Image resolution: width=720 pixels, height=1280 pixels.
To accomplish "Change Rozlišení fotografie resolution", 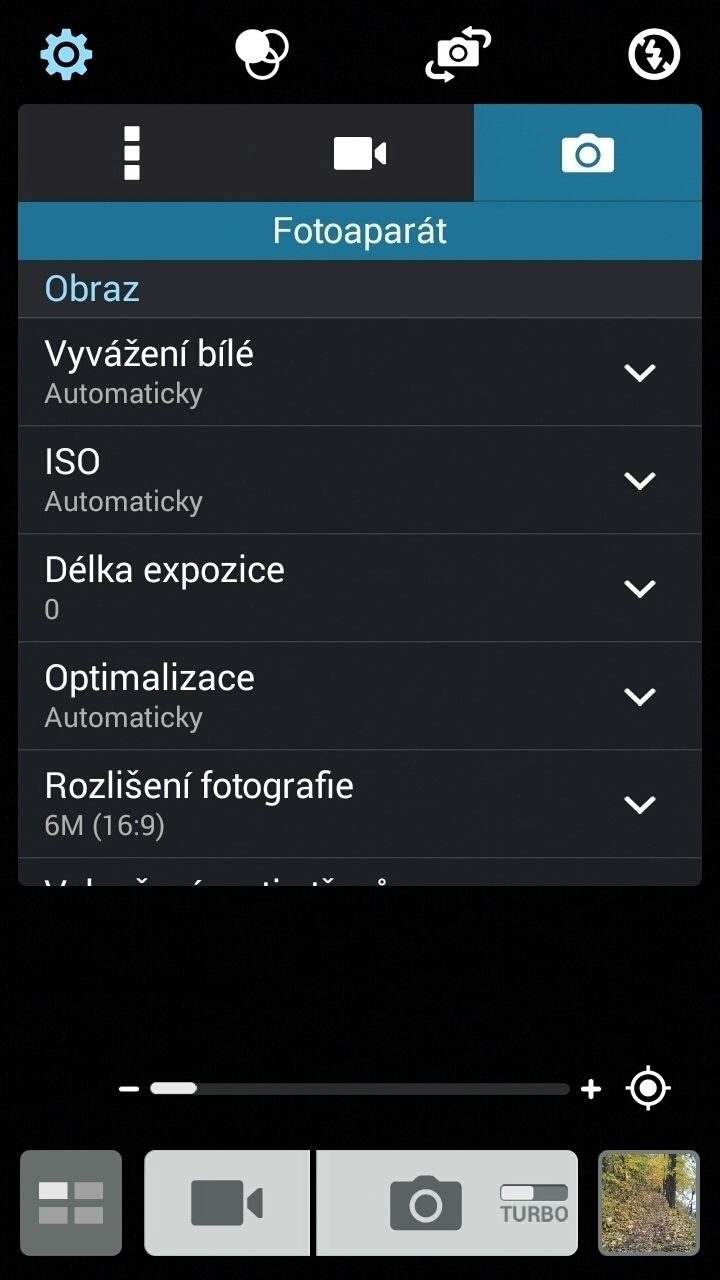I will (360, 804).
